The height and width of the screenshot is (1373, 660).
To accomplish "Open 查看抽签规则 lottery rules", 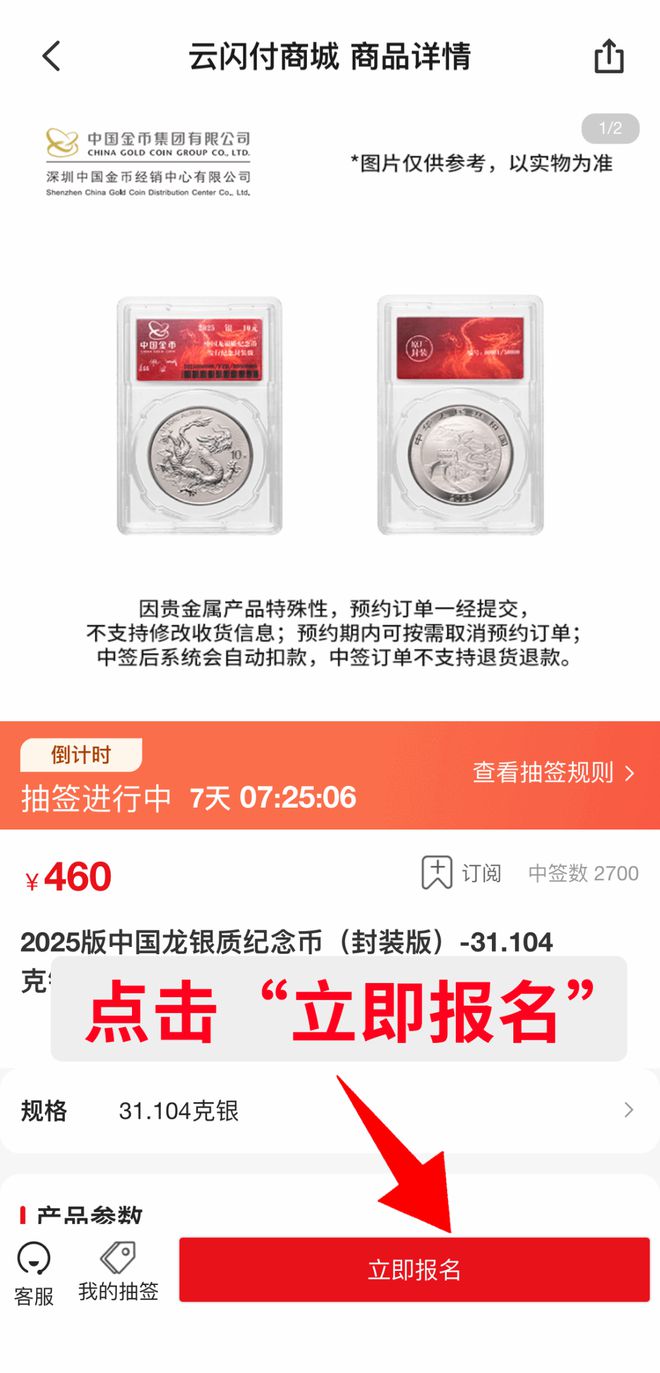I will 553,772.
